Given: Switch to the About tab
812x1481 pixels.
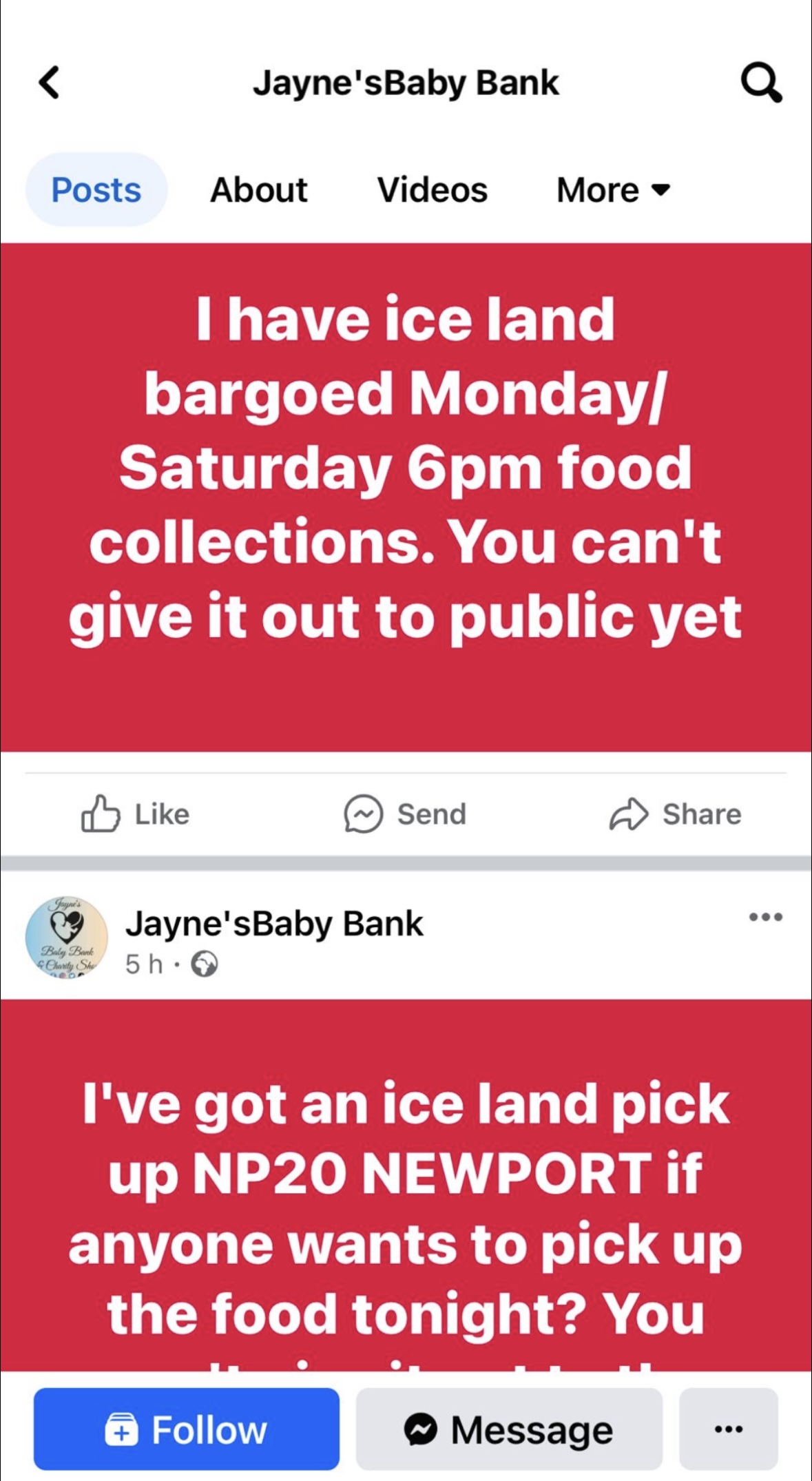Looking at the screenshot, I should [259, 190].
